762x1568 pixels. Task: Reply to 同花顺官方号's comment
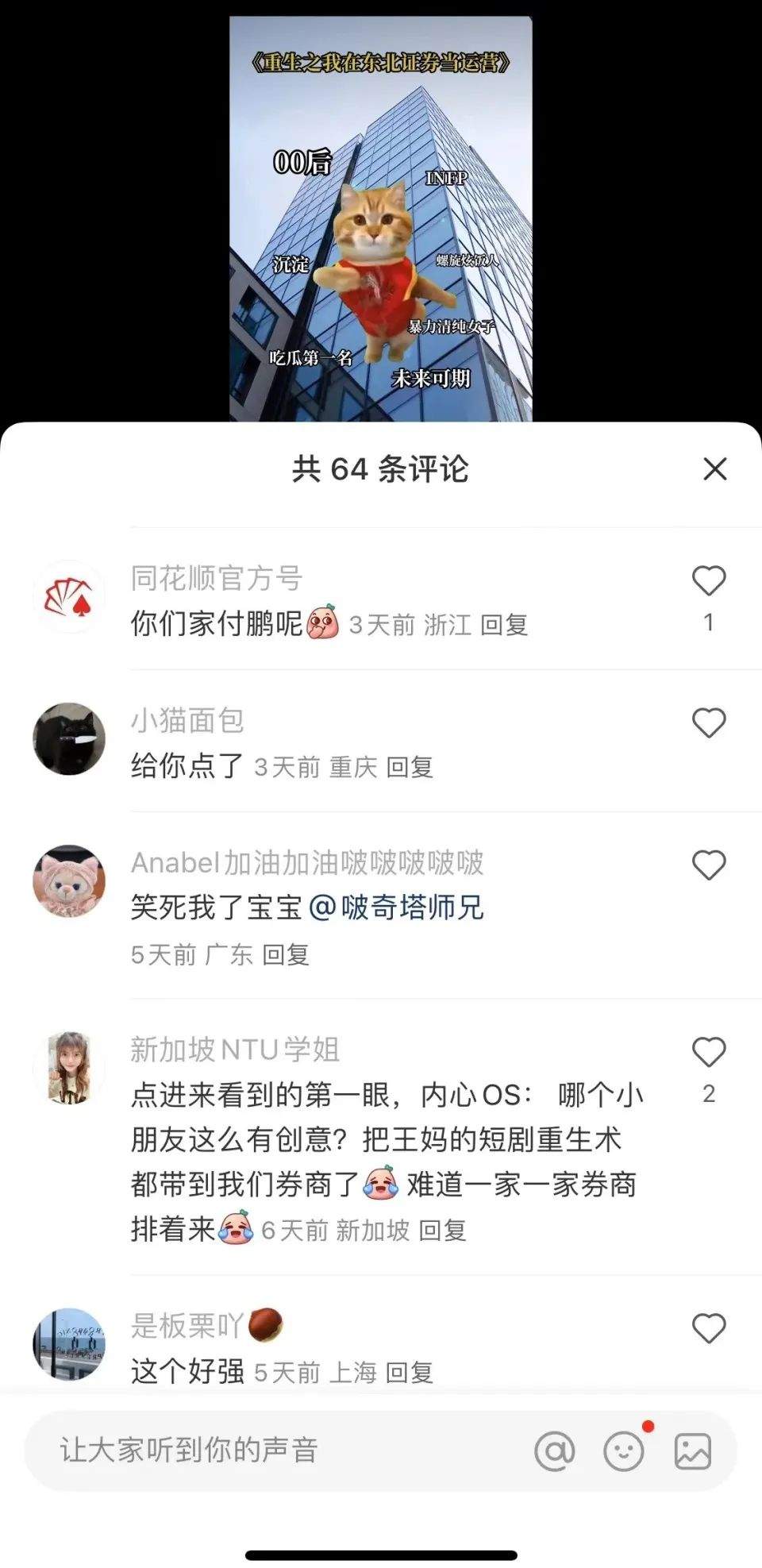tap(504, 625)
